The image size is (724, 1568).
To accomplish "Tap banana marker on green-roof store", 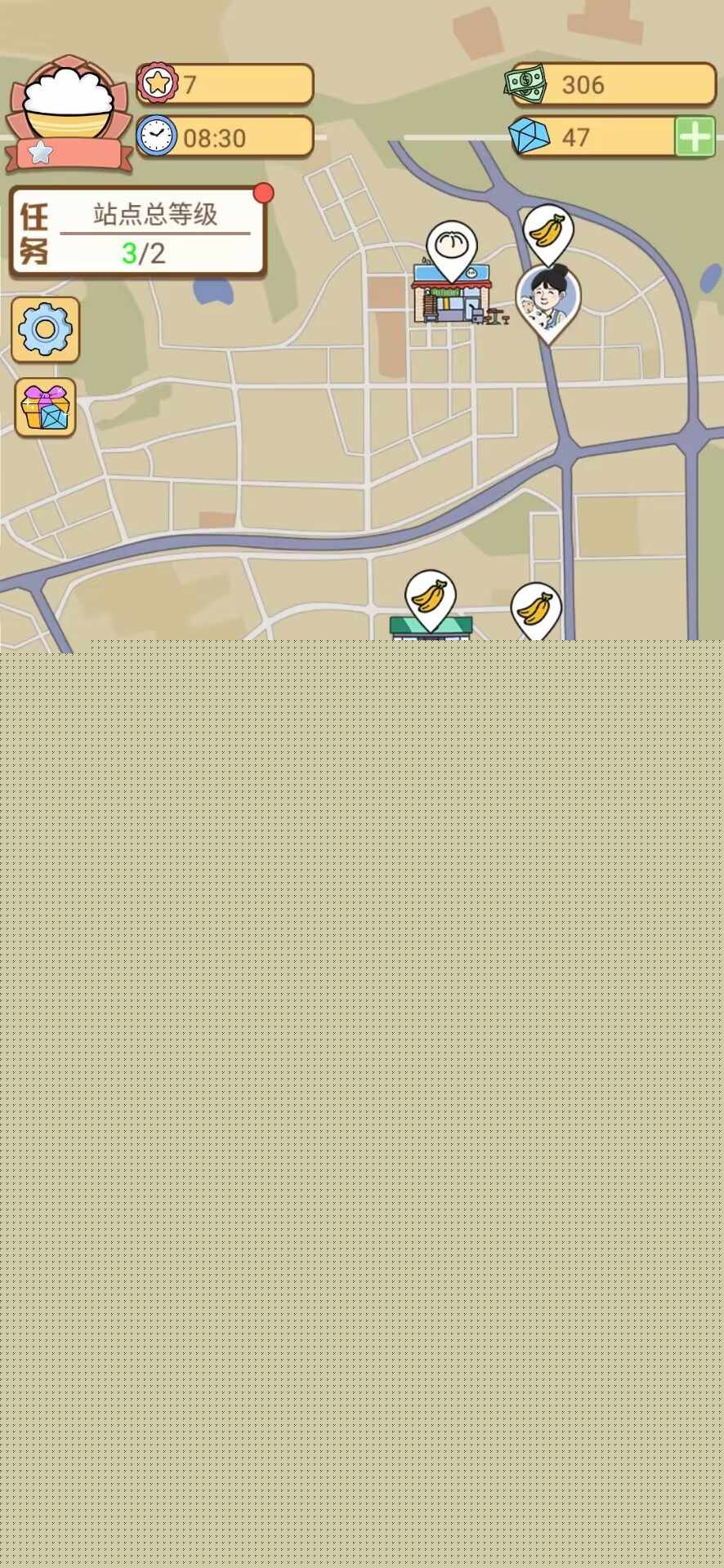I will point(430,596).
